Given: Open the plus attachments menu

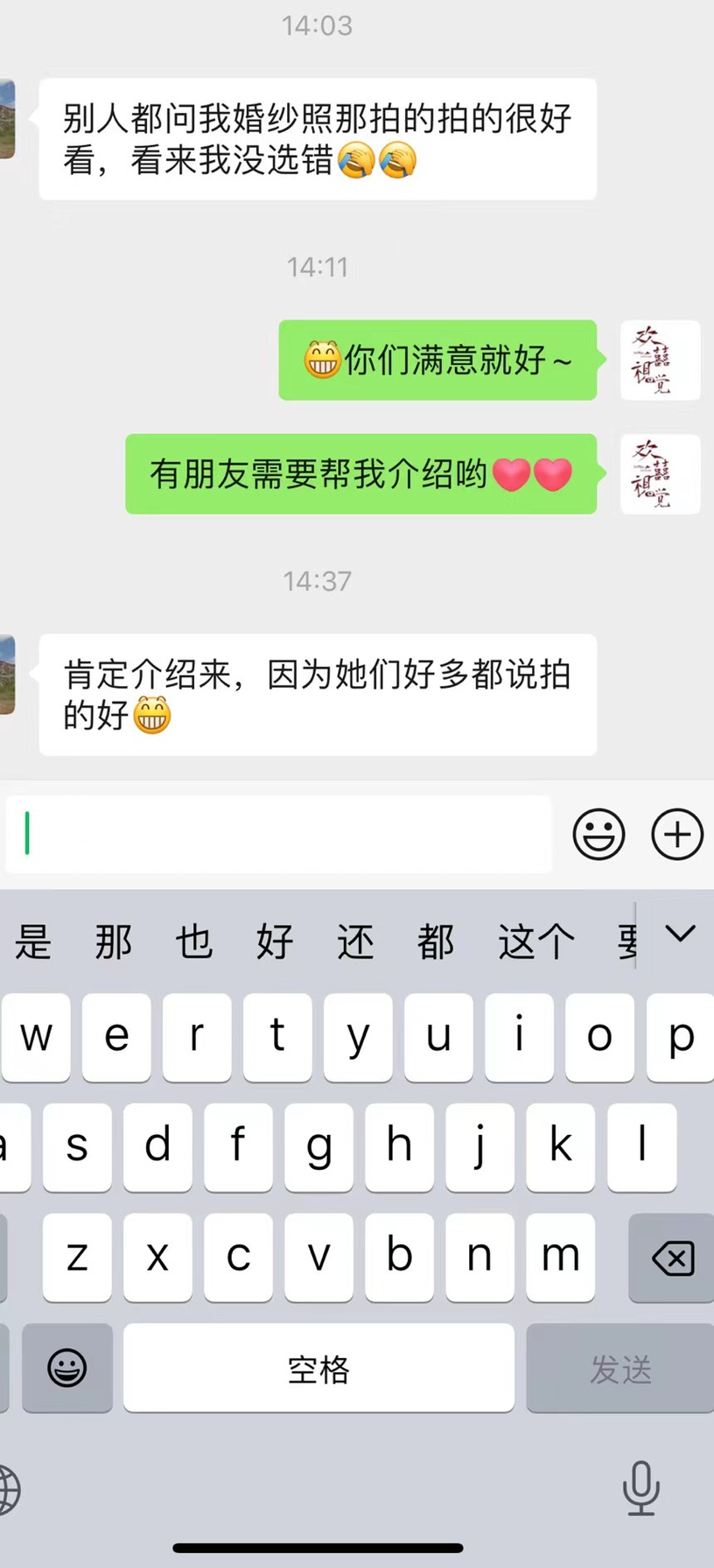Looking at the screenshot, I should [677, 834].
